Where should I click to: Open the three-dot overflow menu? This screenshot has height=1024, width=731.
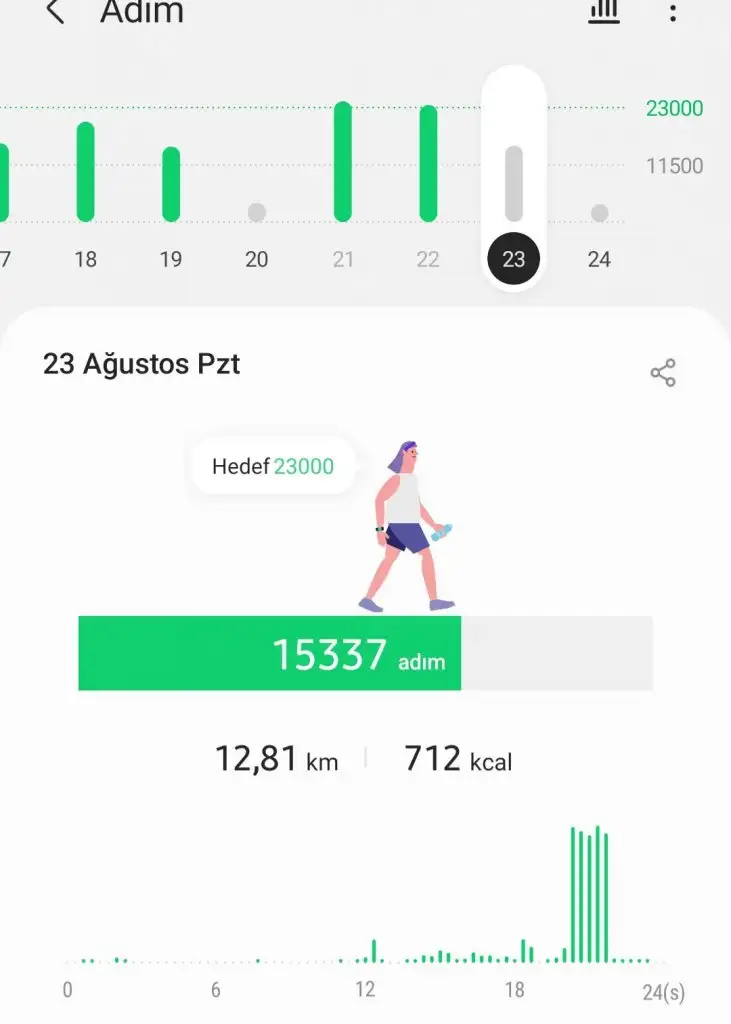click(x=673, y=13)
